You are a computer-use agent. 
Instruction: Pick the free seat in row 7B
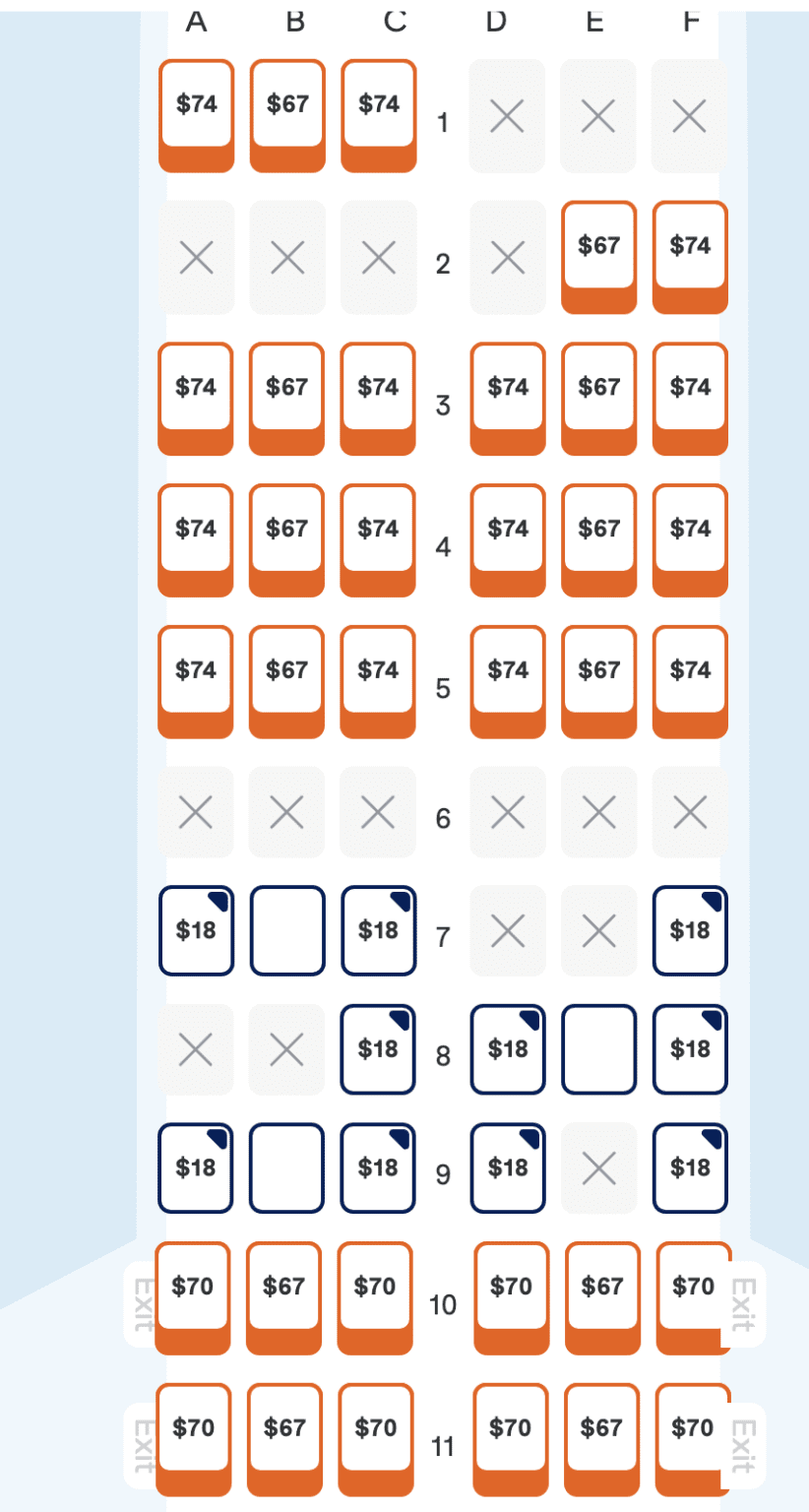tap(286, 930)
